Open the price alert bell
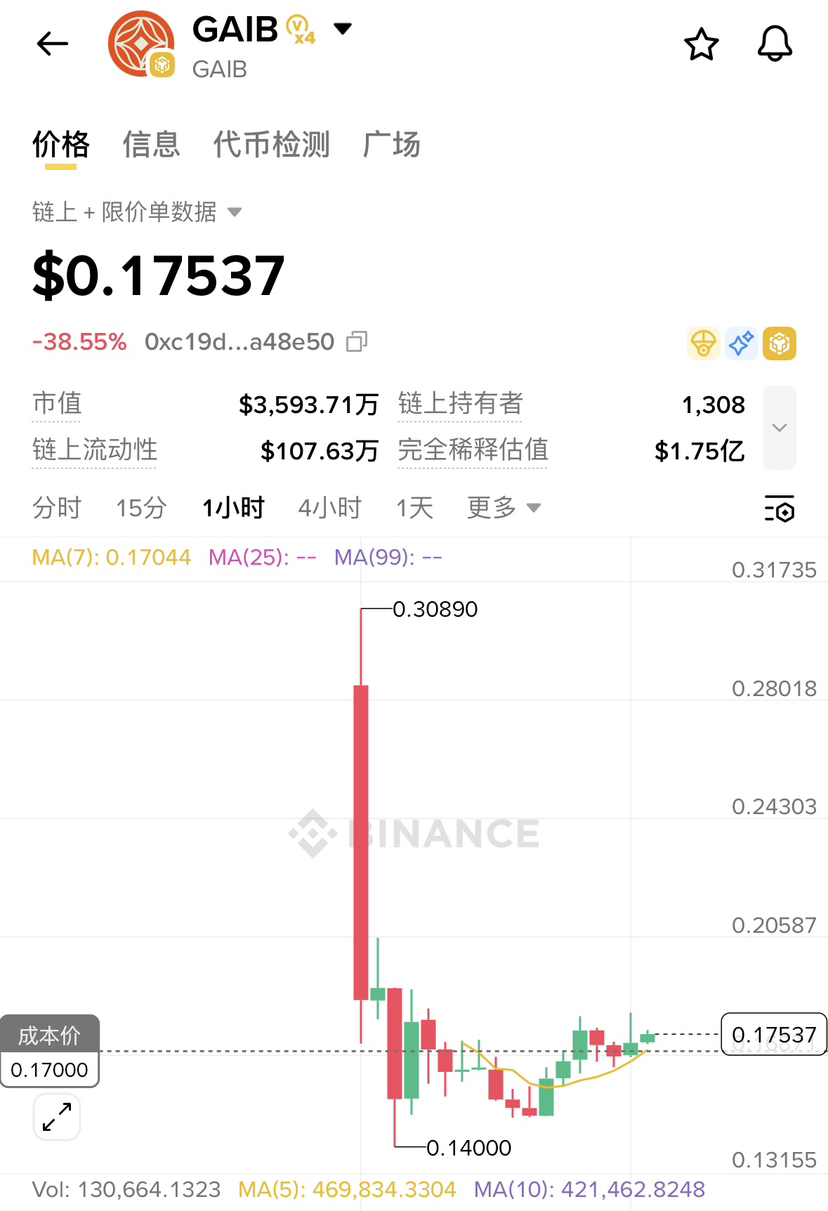The image size is (828, 1211). click(775, 45)
